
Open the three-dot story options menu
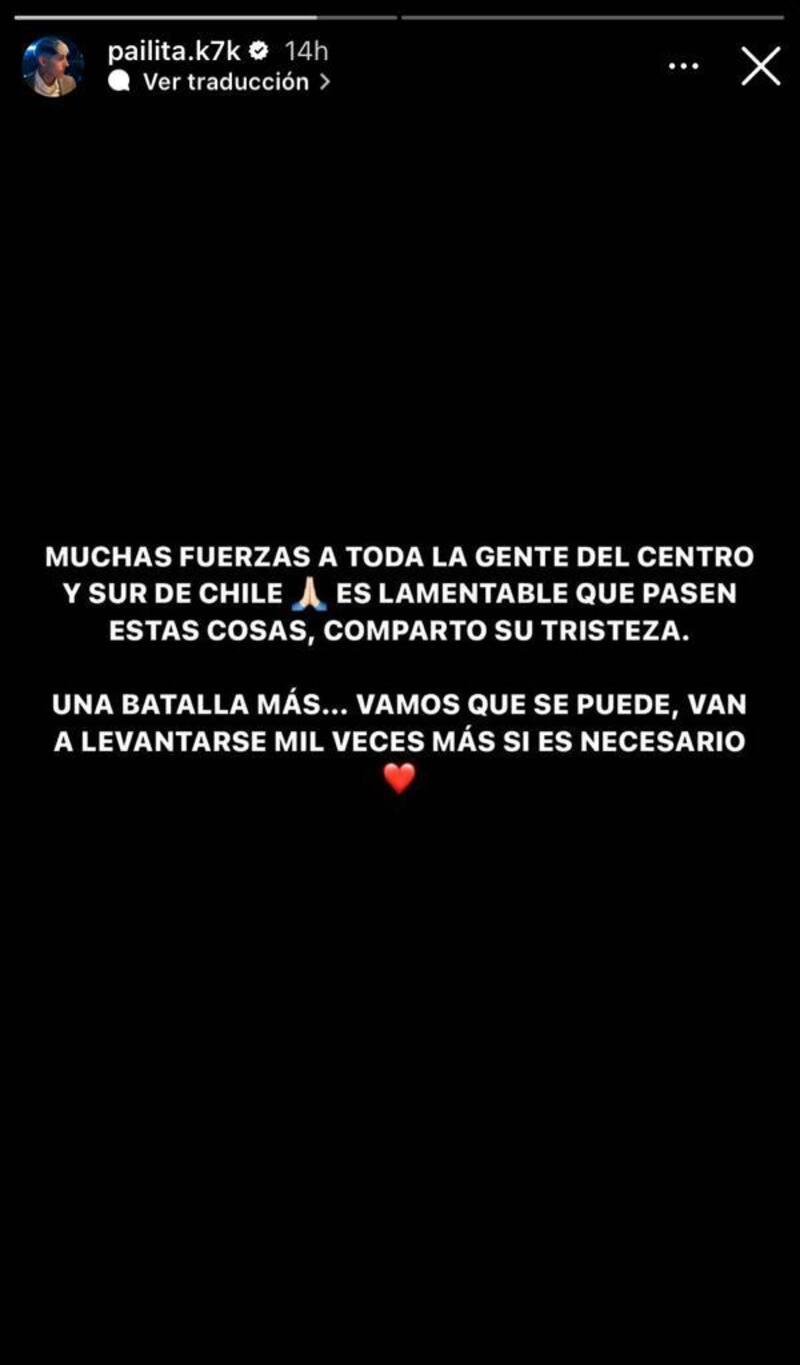[x=683, y=66]
